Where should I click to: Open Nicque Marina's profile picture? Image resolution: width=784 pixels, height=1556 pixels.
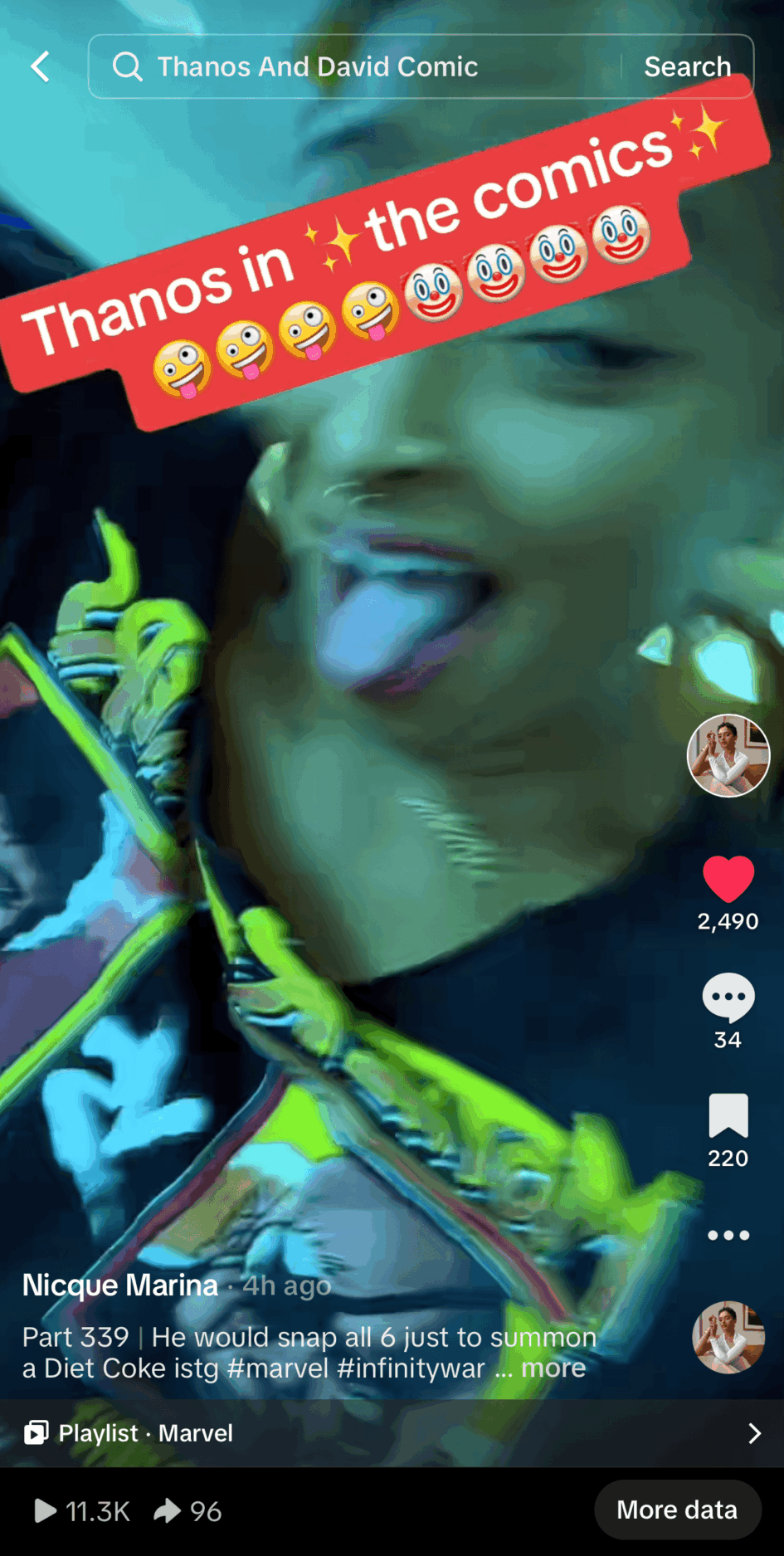(728, 755)
